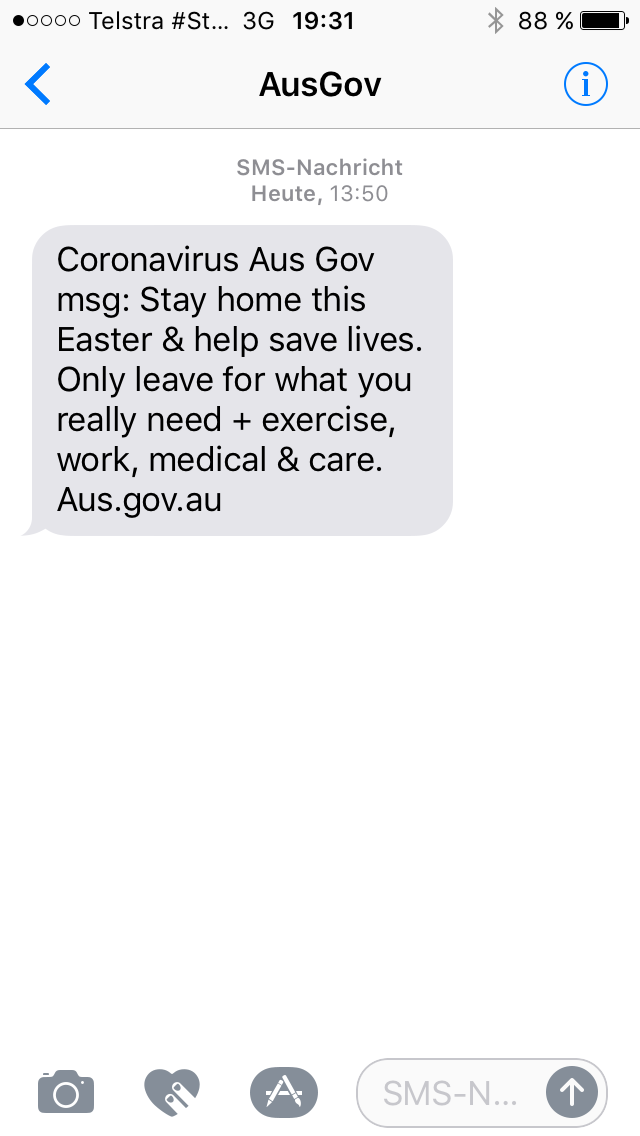
Task: Go back to the messages list
Action: point(38,85)
